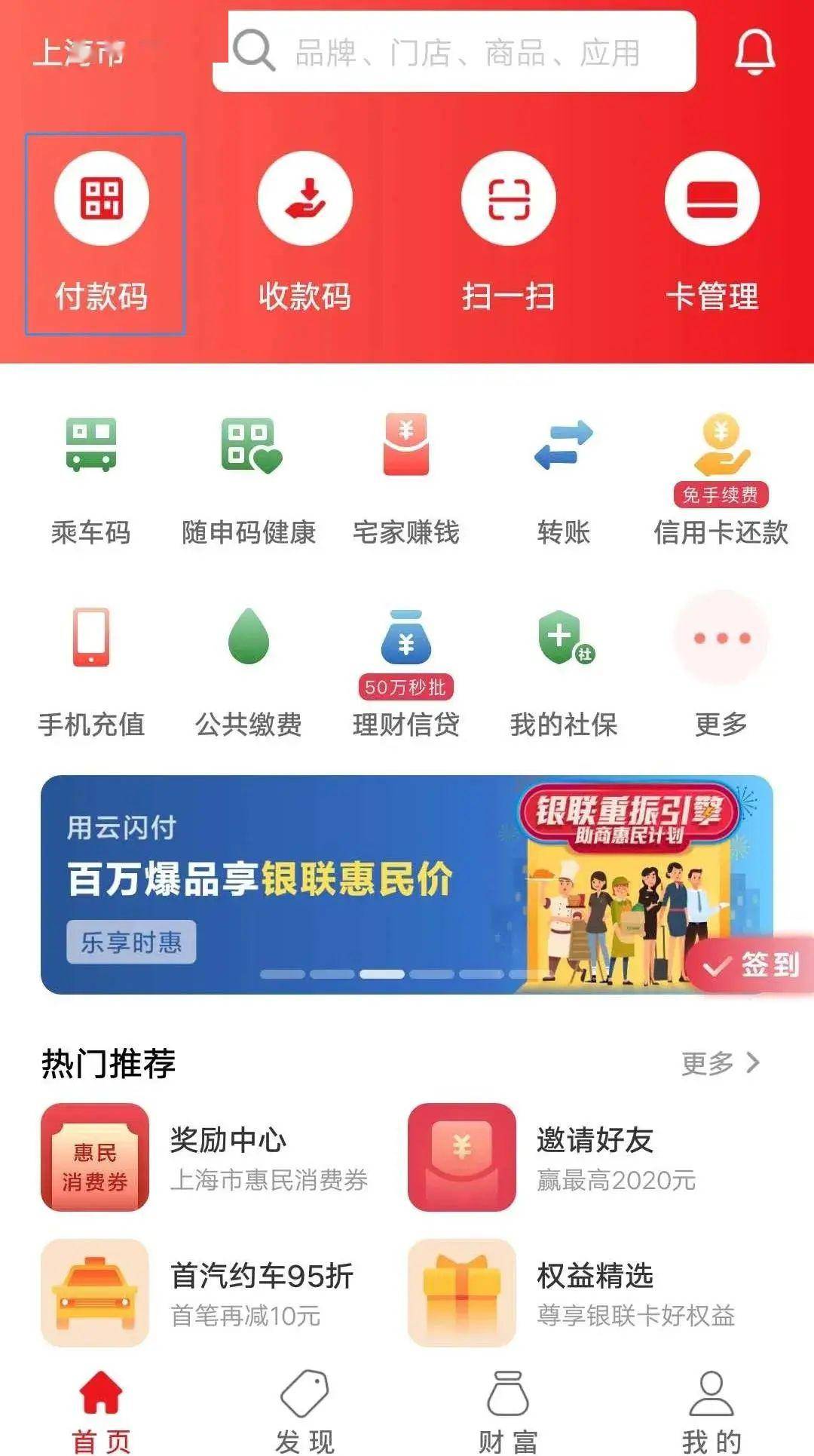Image resolution: width=814 pixels, height=1456 pixels.
Task: Launch 扫一扫 scanner
Action: [x=509, y=232]
